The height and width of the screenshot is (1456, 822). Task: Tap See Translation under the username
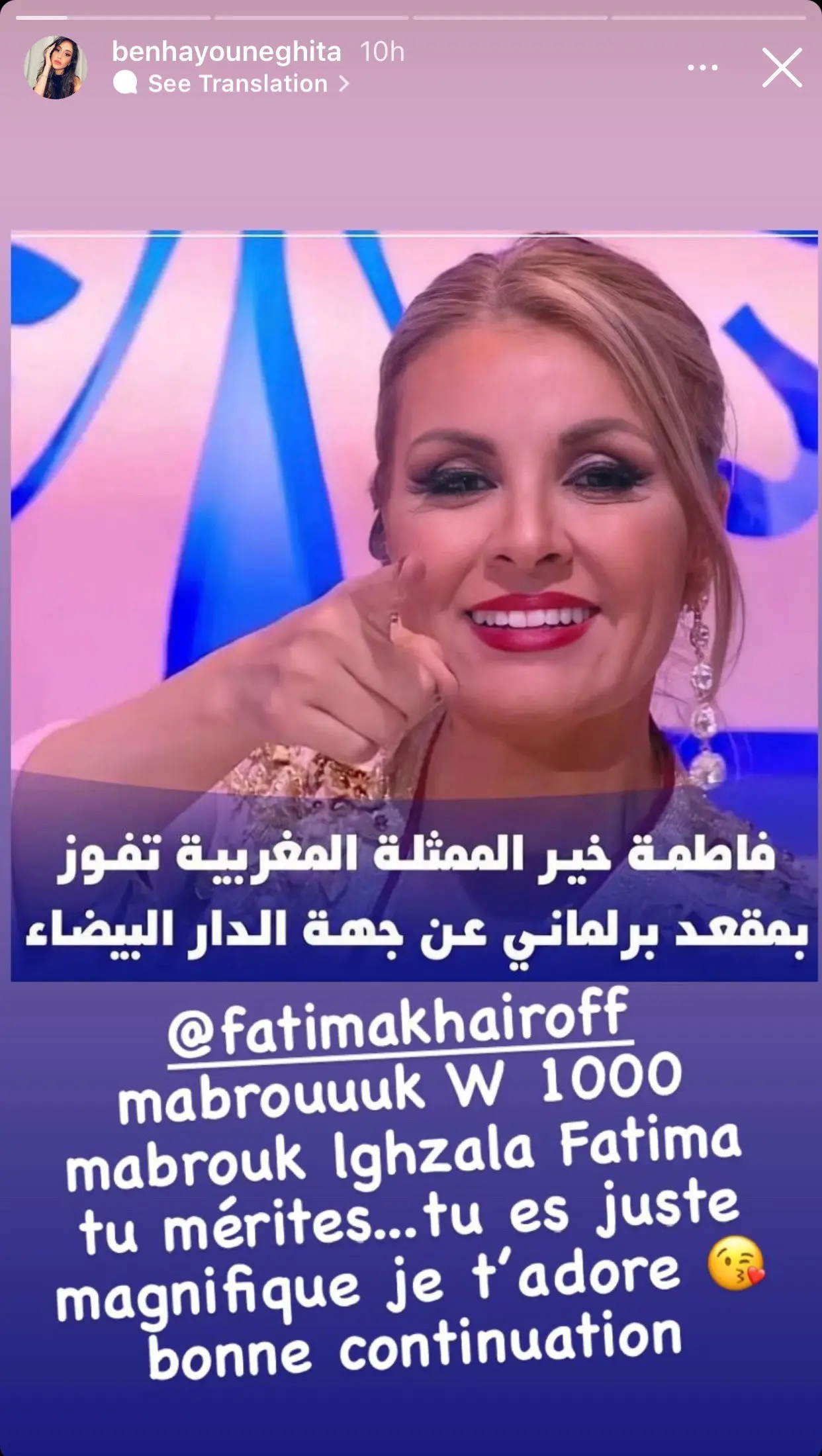tap(238, 84)
